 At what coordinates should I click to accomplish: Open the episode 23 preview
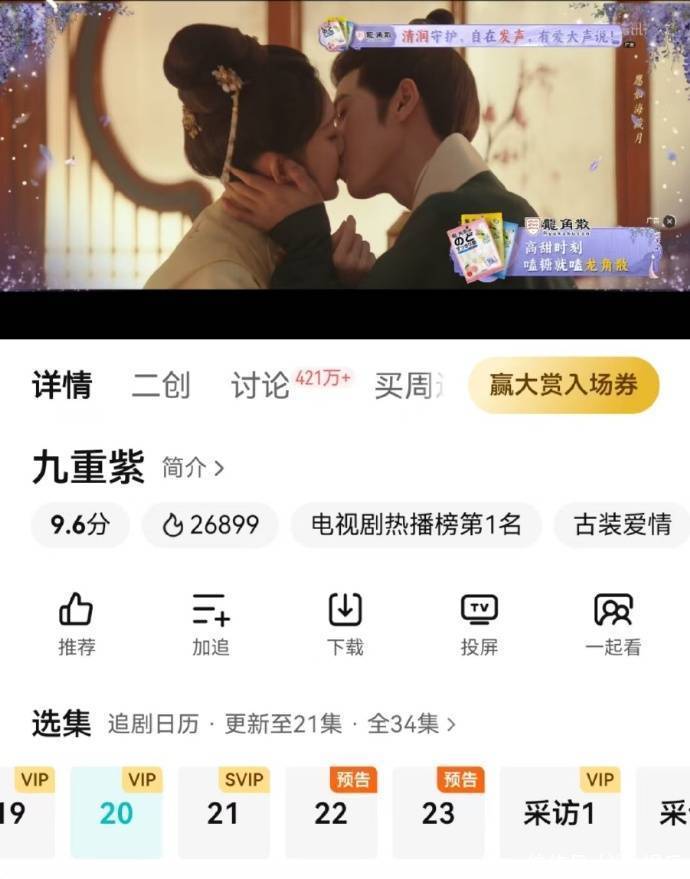tap(438, 812)
